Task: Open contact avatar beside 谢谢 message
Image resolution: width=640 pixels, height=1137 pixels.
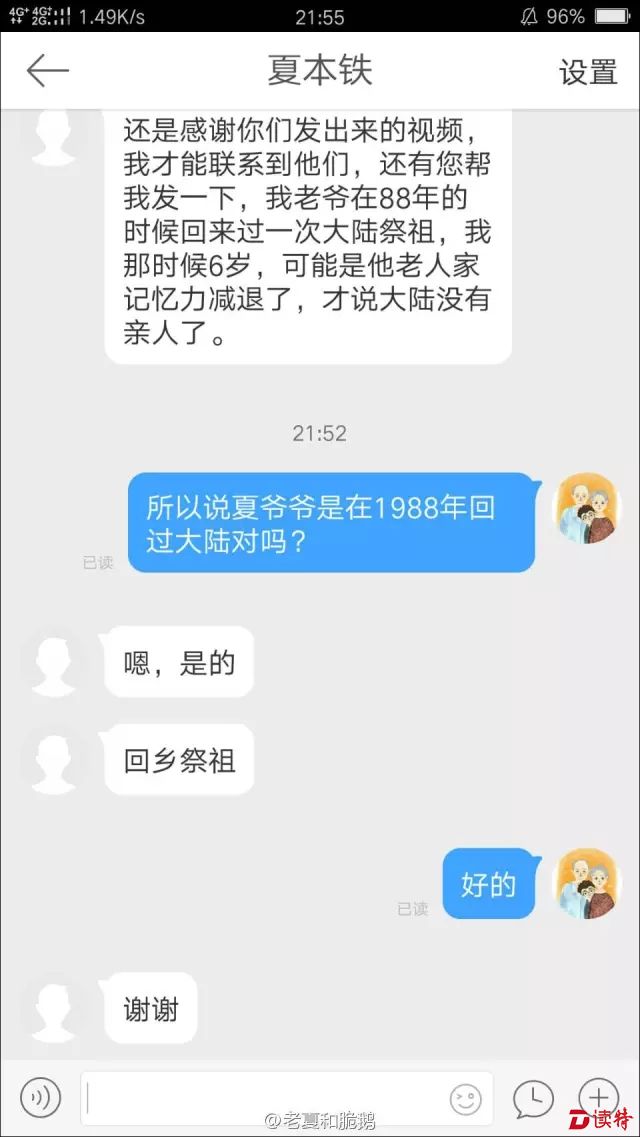Action: pyautogui.click(x=55, y=1008)
